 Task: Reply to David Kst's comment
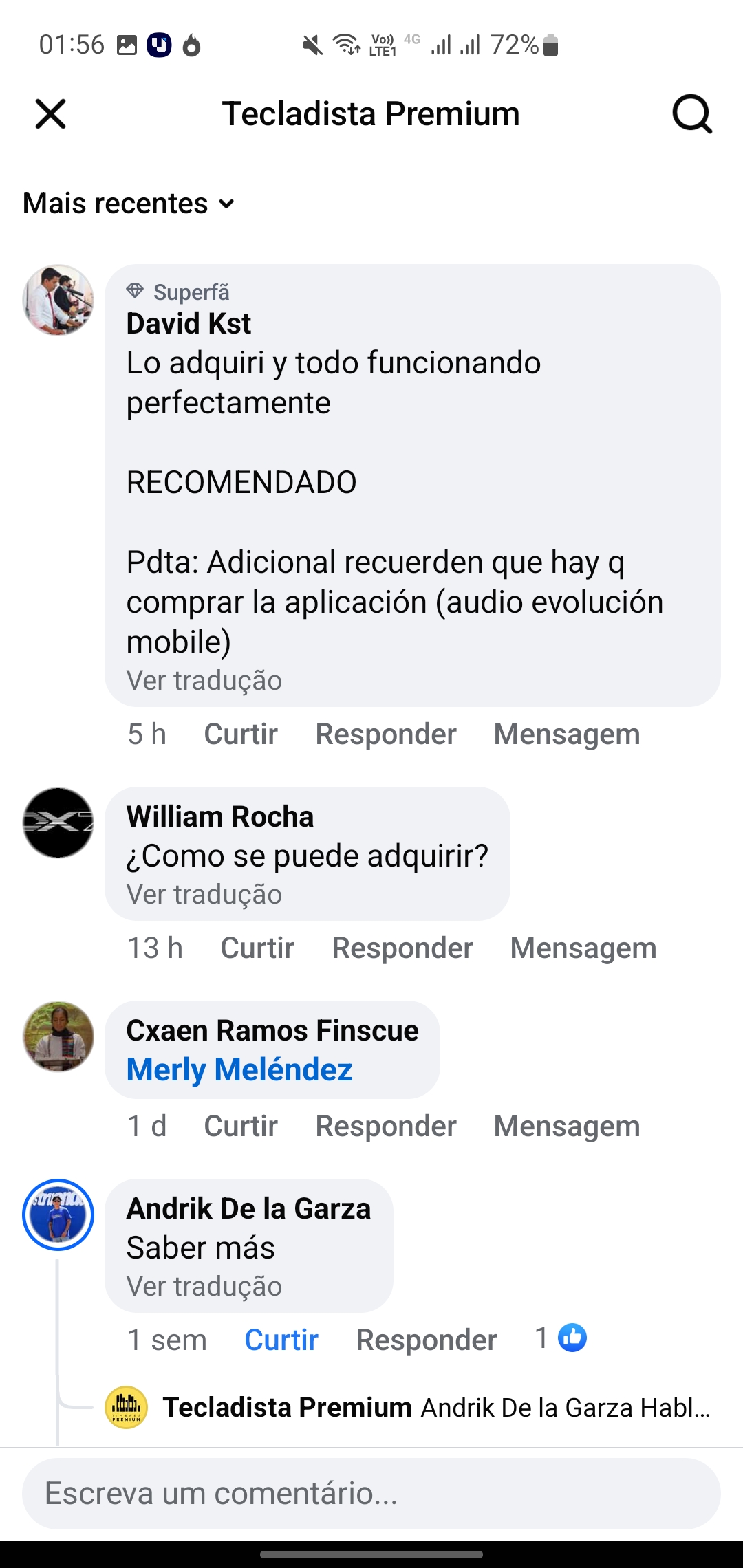[x=385, y=734]
